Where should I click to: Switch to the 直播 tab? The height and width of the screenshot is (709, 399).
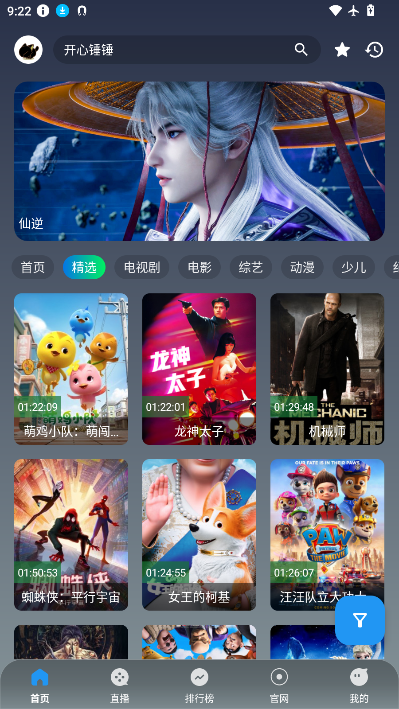(x=119, y=685)
